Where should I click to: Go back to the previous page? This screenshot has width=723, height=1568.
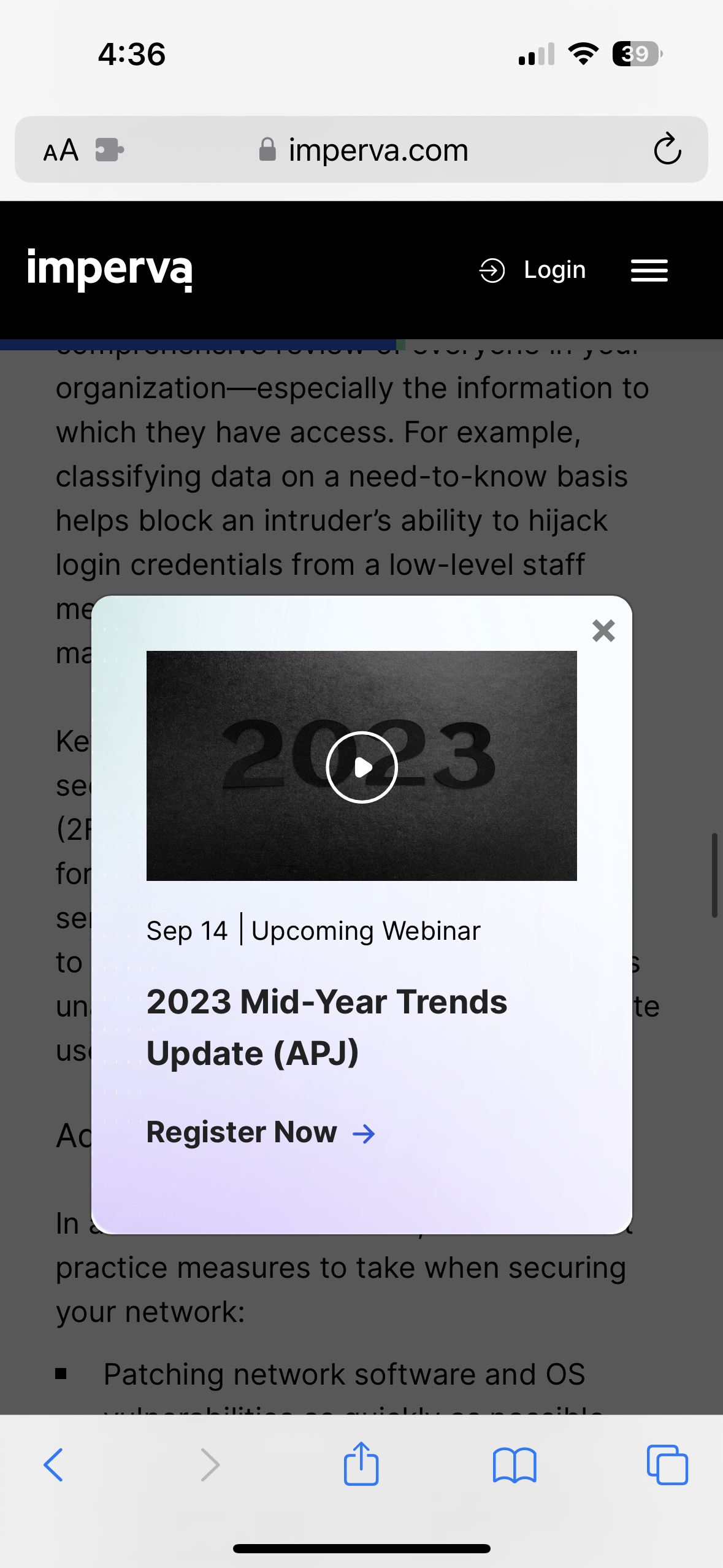click(x=53, y=1465)
